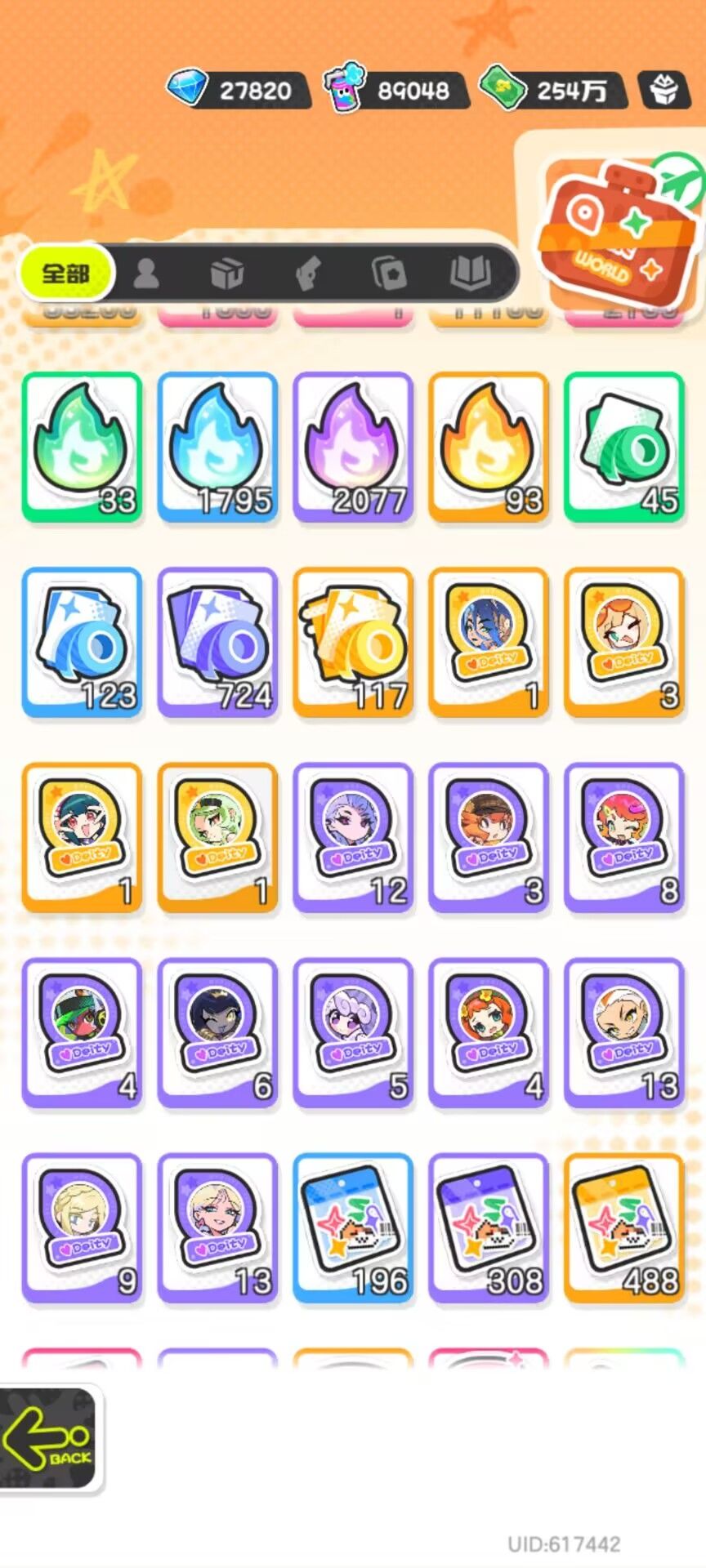Open the yellow tape roll item with 117
Viewport: 706px width, 1568px height.
click(x=353, y=643)
